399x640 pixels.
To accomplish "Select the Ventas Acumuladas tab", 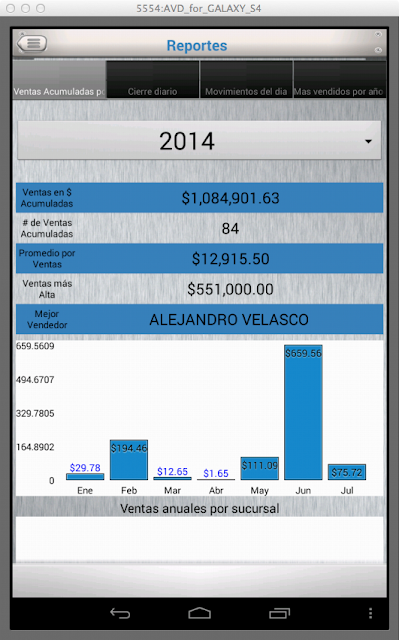I will [60, 80].
